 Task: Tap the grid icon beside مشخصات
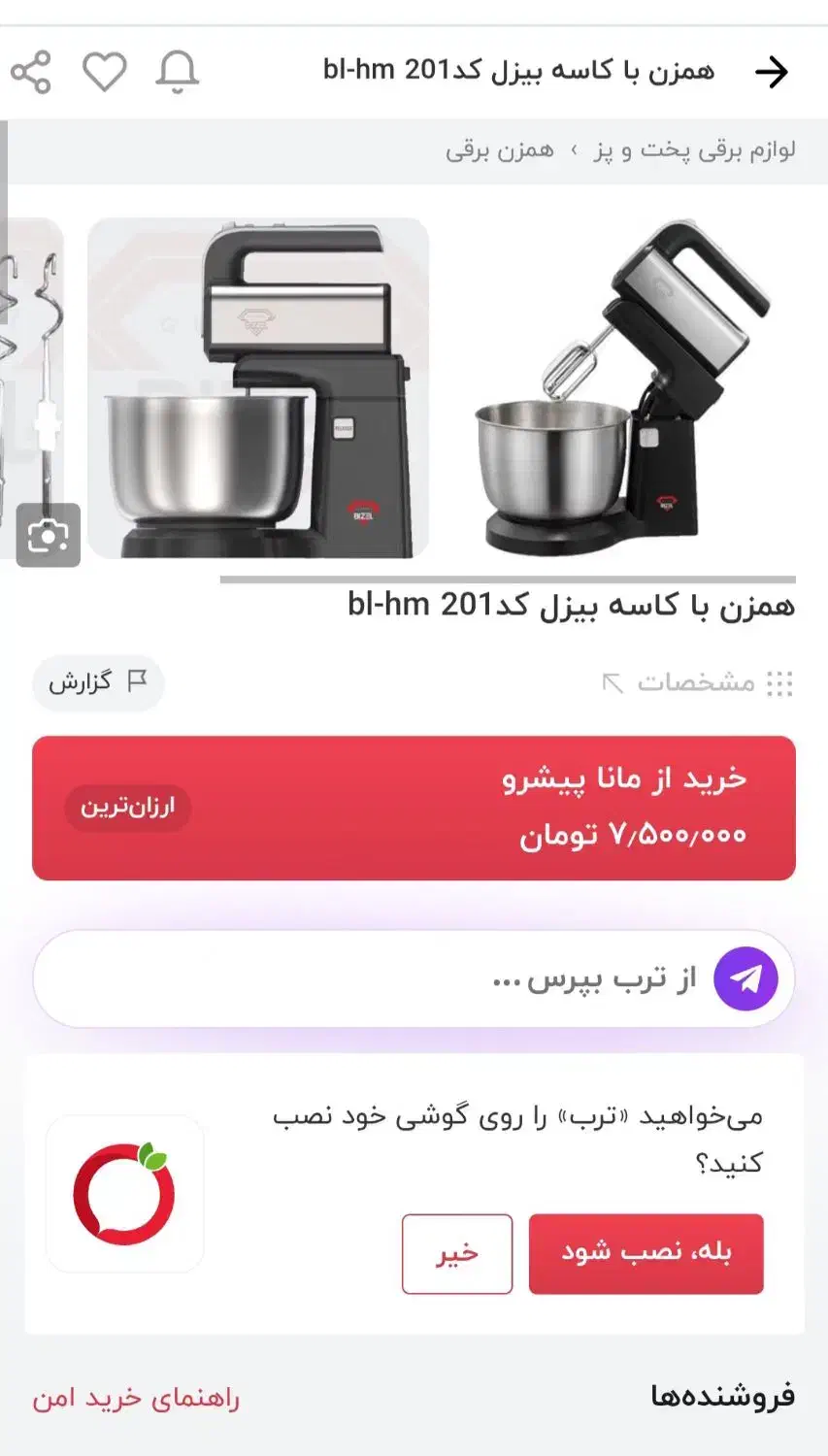tap(782, 682)
